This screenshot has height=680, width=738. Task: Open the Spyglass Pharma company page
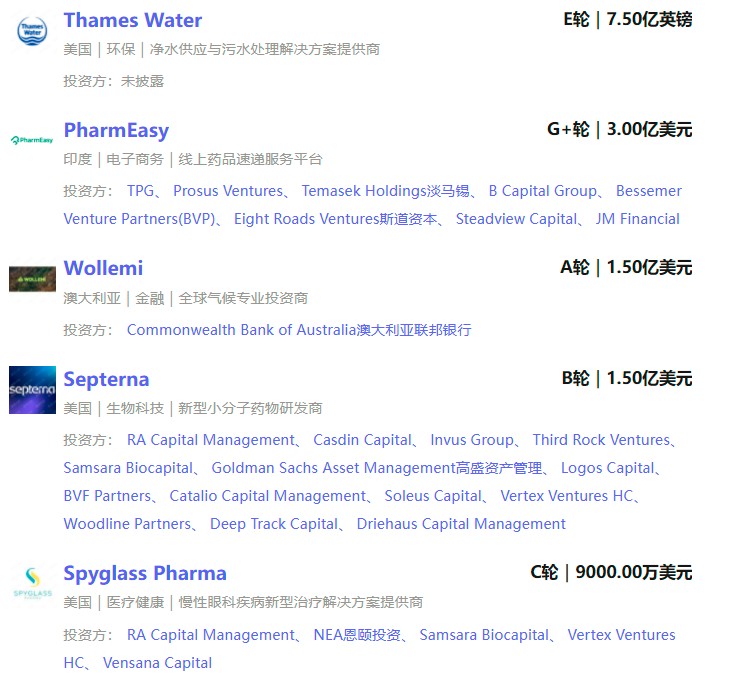[x=145, y=573]
